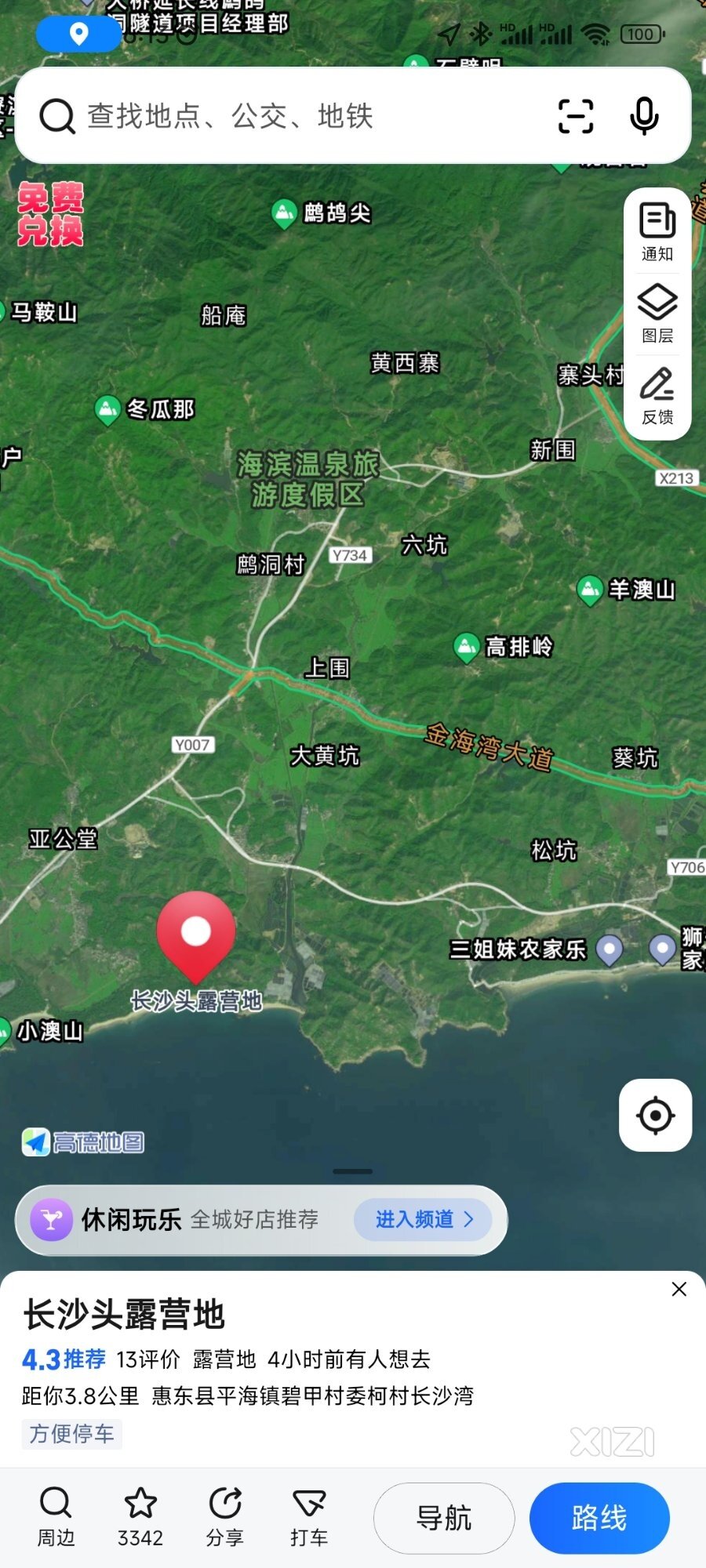Close the 长沙头露营地 place card

(679, 1289)
